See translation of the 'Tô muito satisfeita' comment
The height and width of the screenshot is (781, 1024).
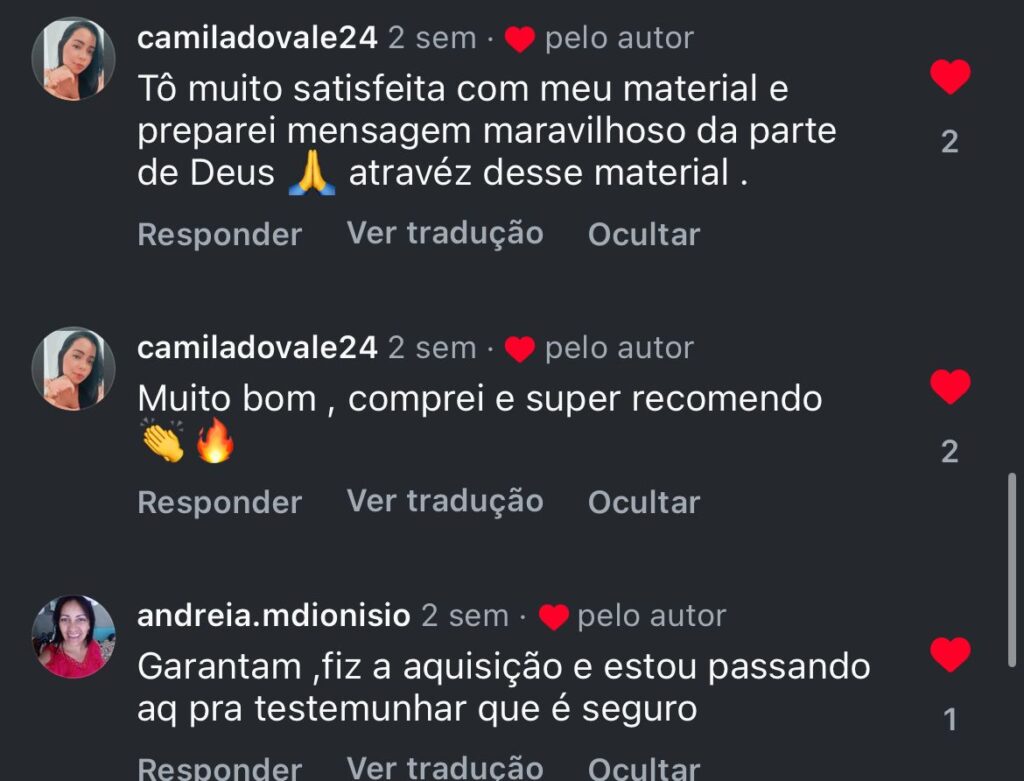(x=444, y=233)
